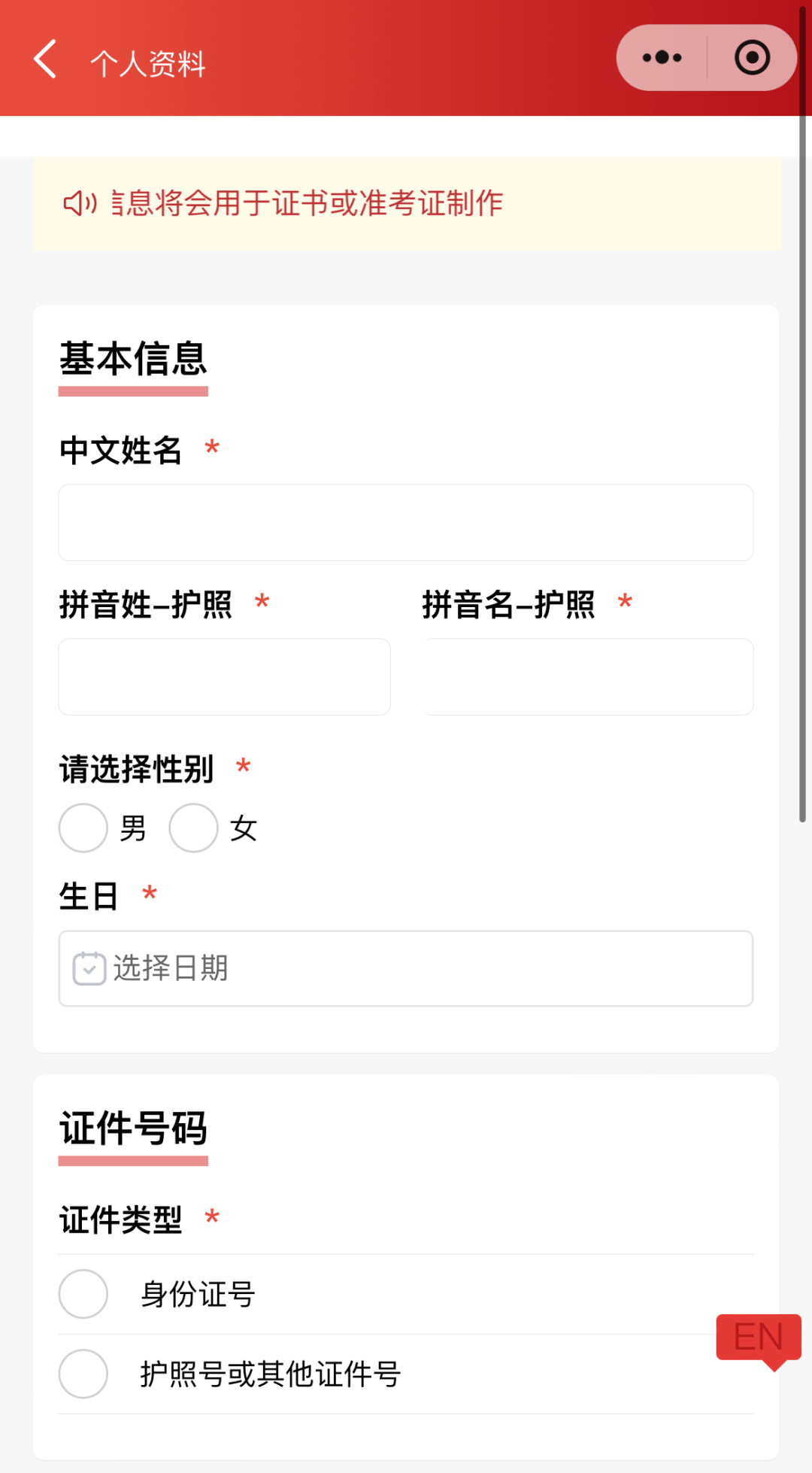Click the 拼音名-护照 input field
Viewport: 812px width, 1473px height.
587,676
